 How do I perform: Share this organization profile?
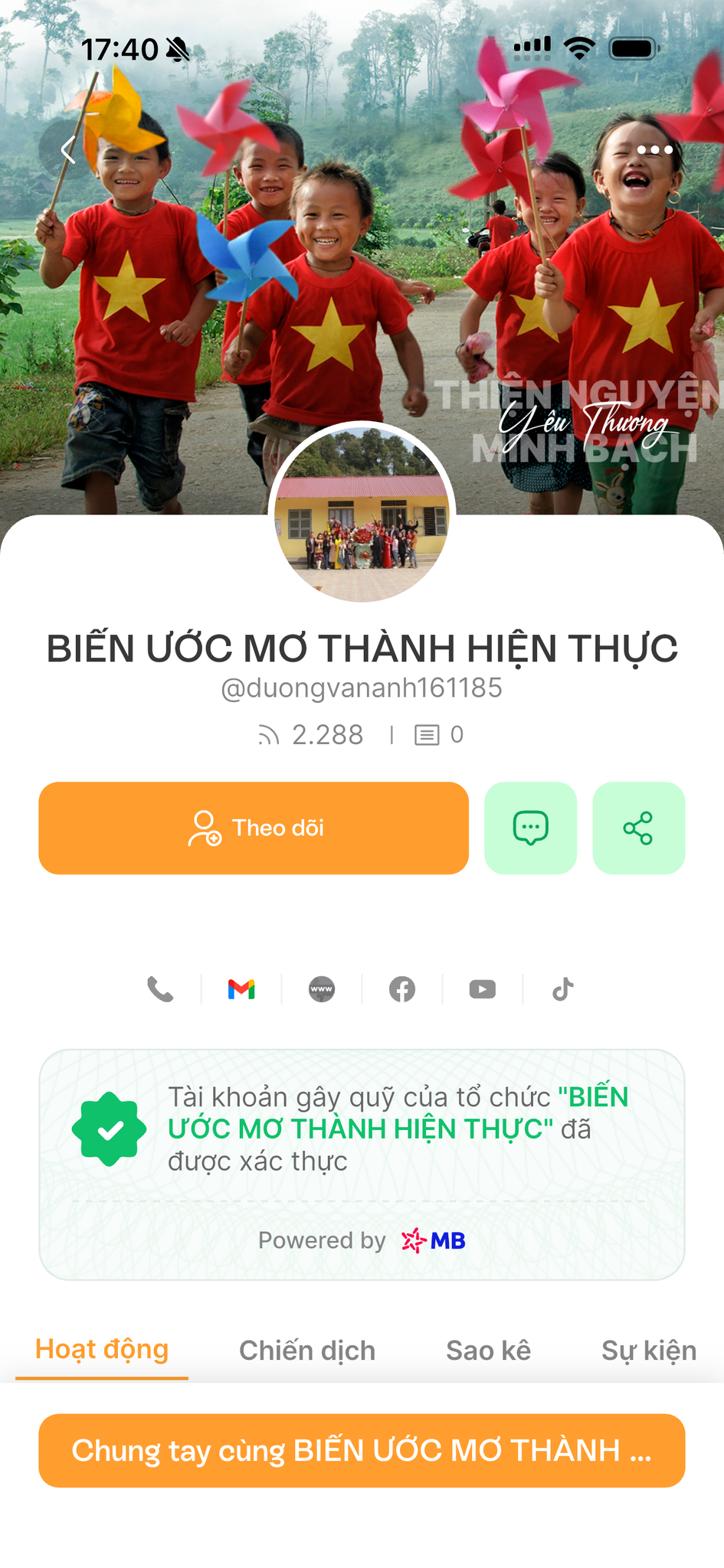[638, 828]
